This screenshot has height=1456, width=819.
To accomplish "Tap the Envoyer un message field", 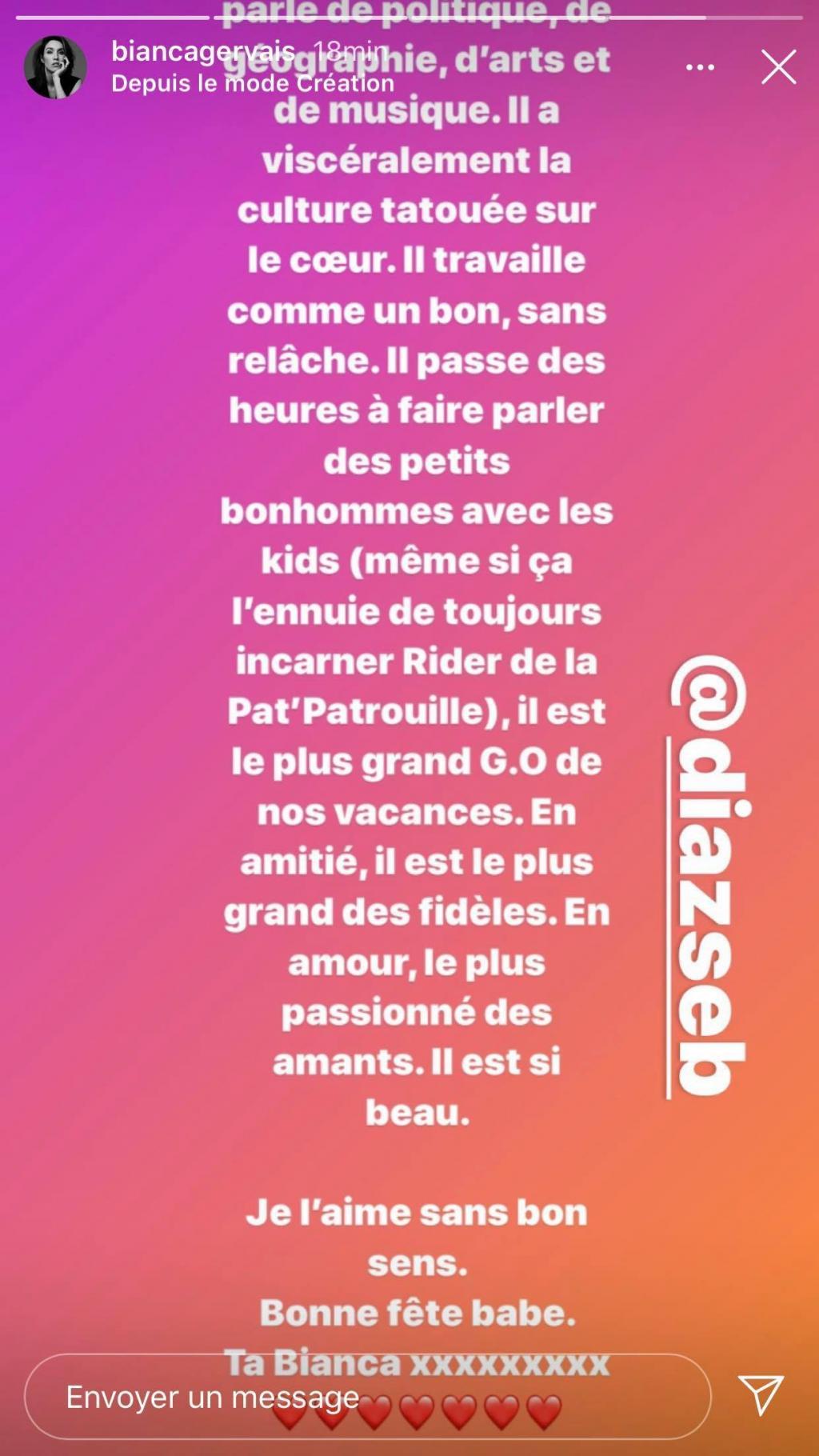I will click(x=368, y=1397).
